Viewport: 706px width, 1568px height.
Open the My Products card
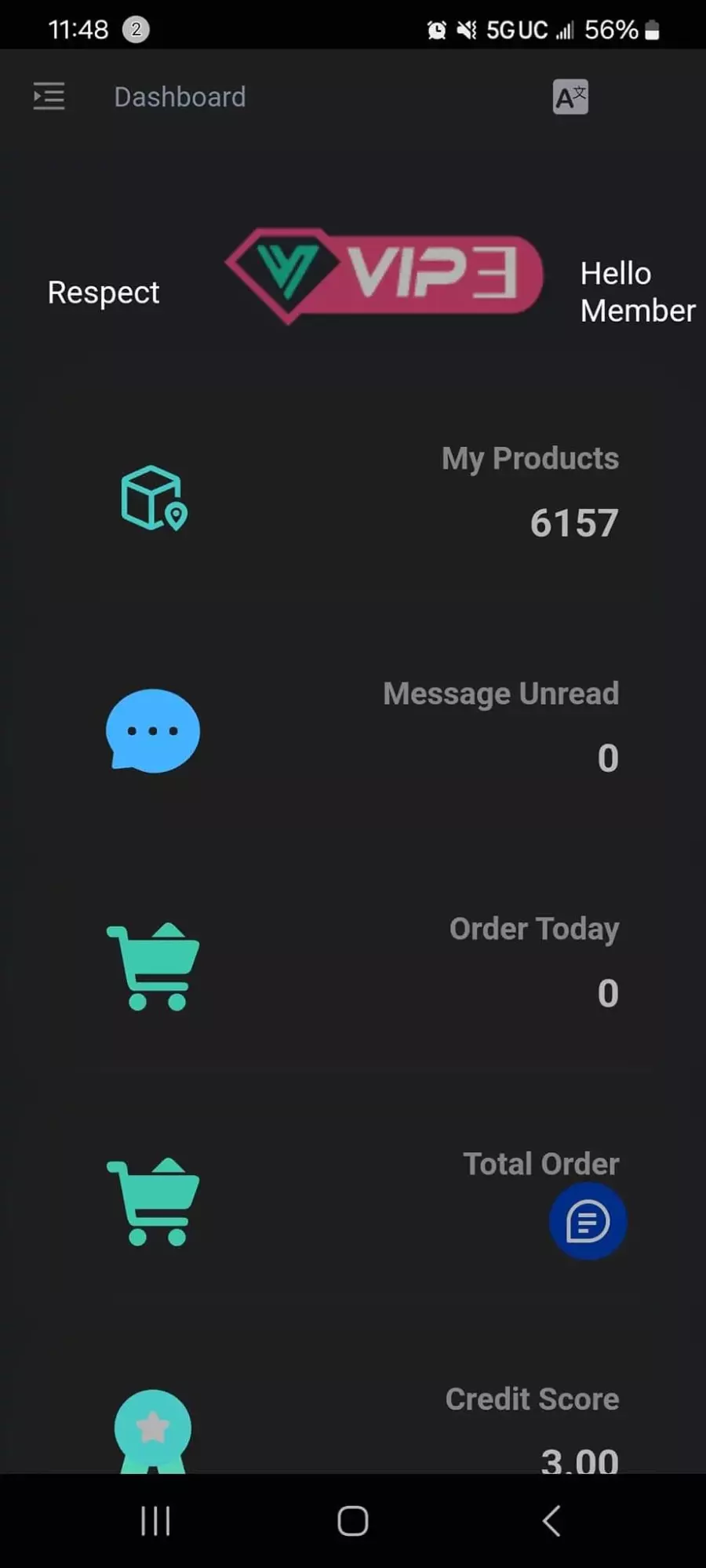click(353, 497)
